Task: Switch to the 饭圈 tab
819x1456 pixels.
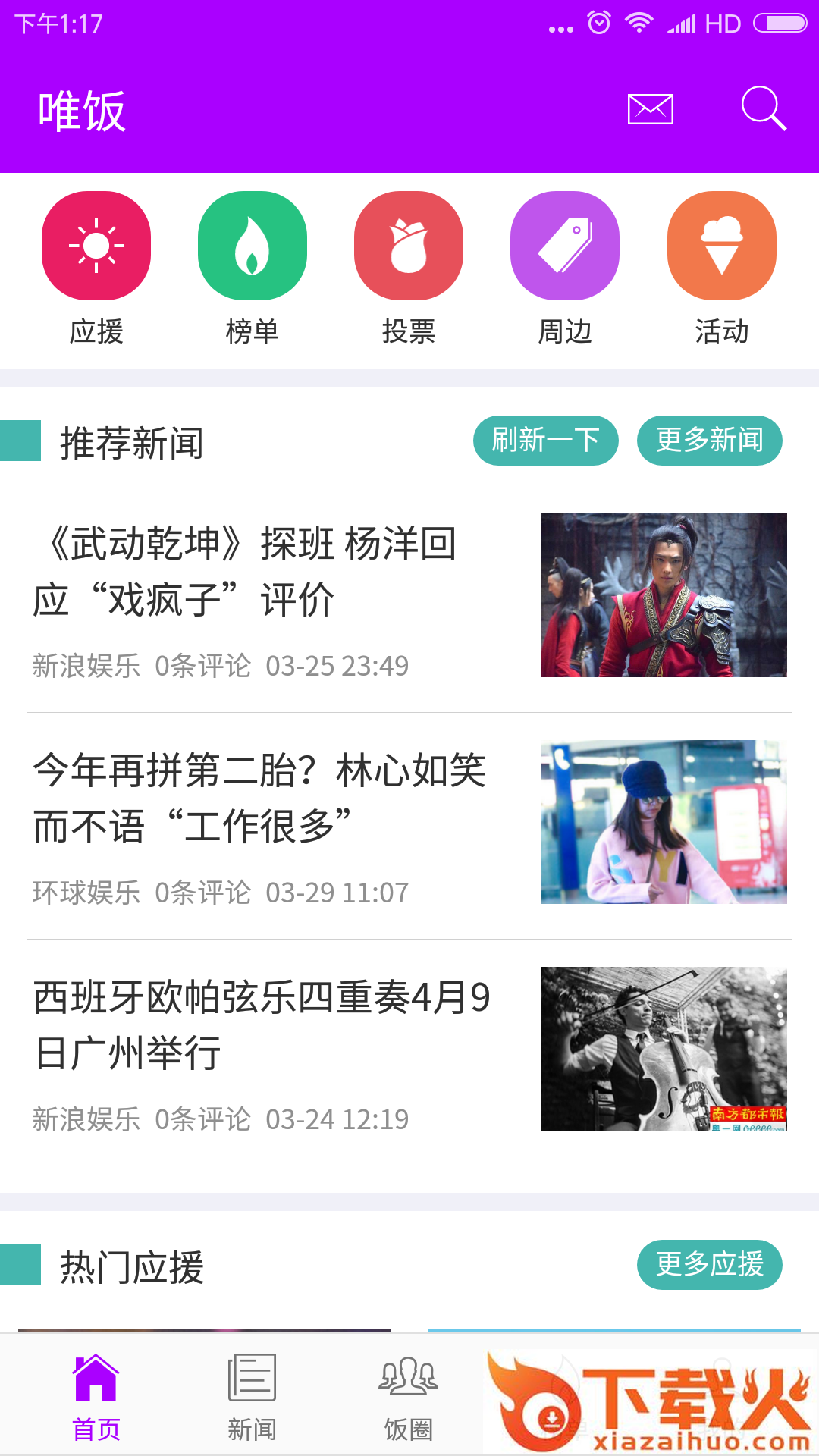Action: coord(408,1397)
